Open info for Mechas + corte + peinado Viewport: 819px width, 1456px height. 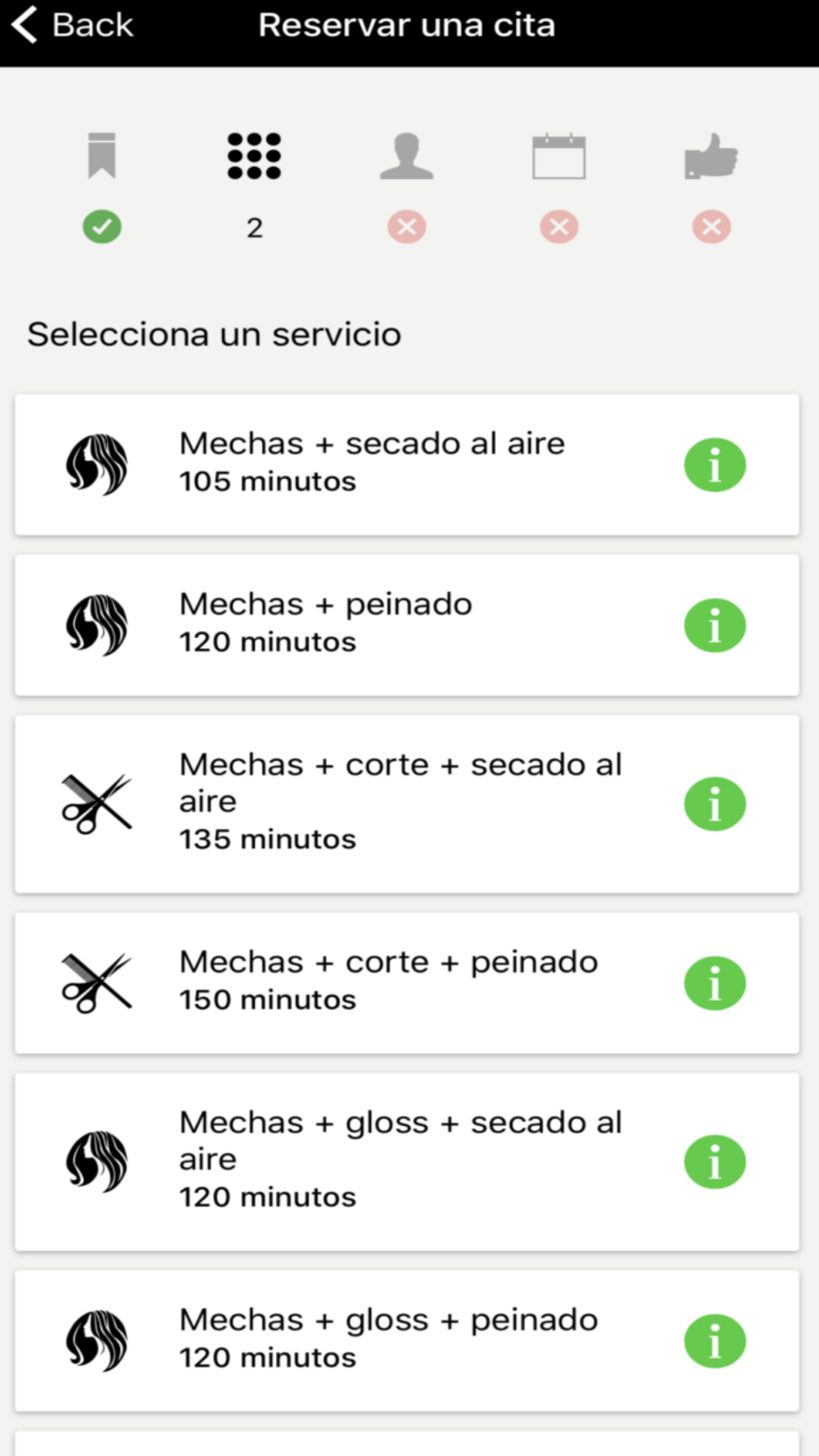[x=715, y=983]
